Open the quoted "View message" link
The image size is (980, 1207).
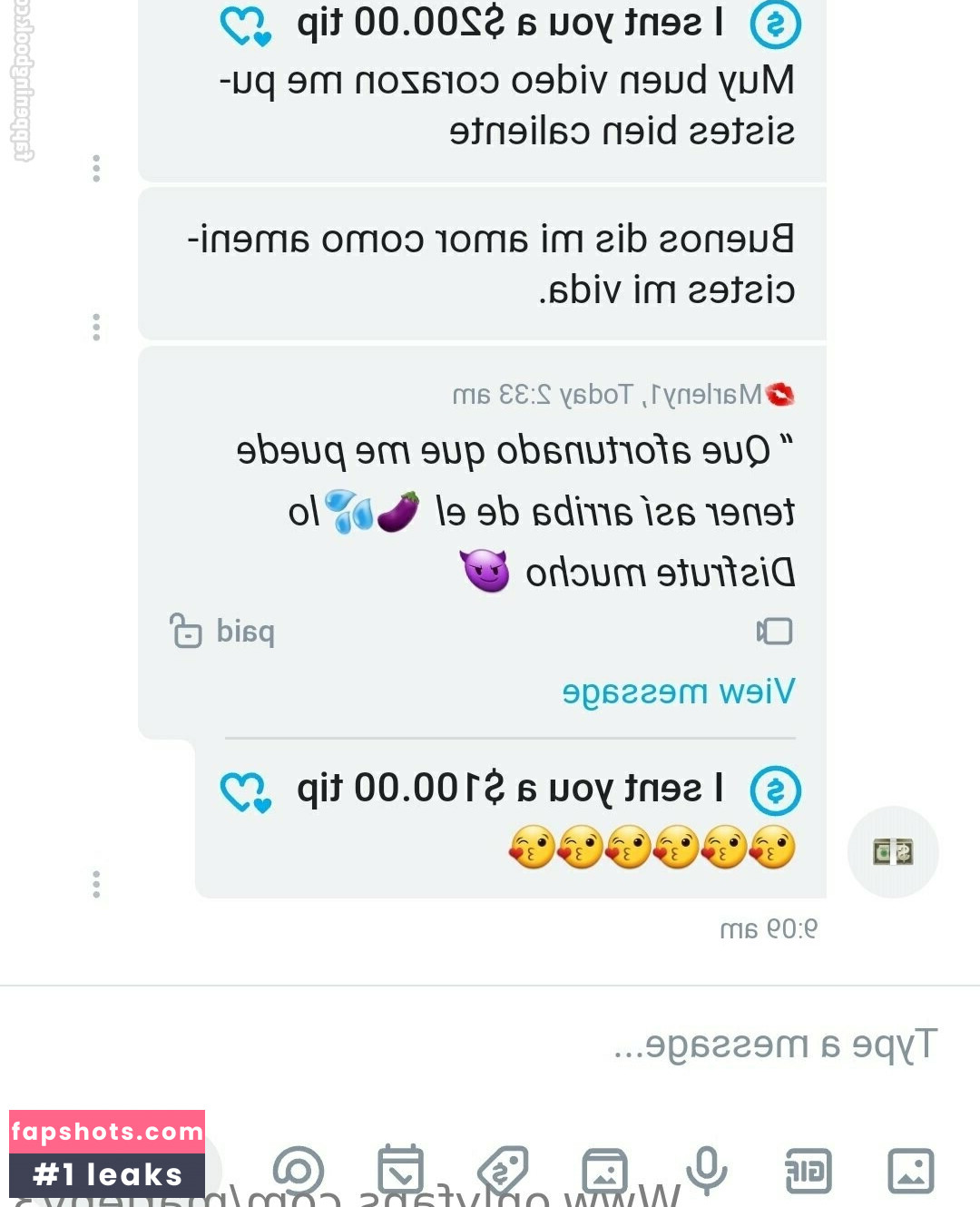coord(678,692)
